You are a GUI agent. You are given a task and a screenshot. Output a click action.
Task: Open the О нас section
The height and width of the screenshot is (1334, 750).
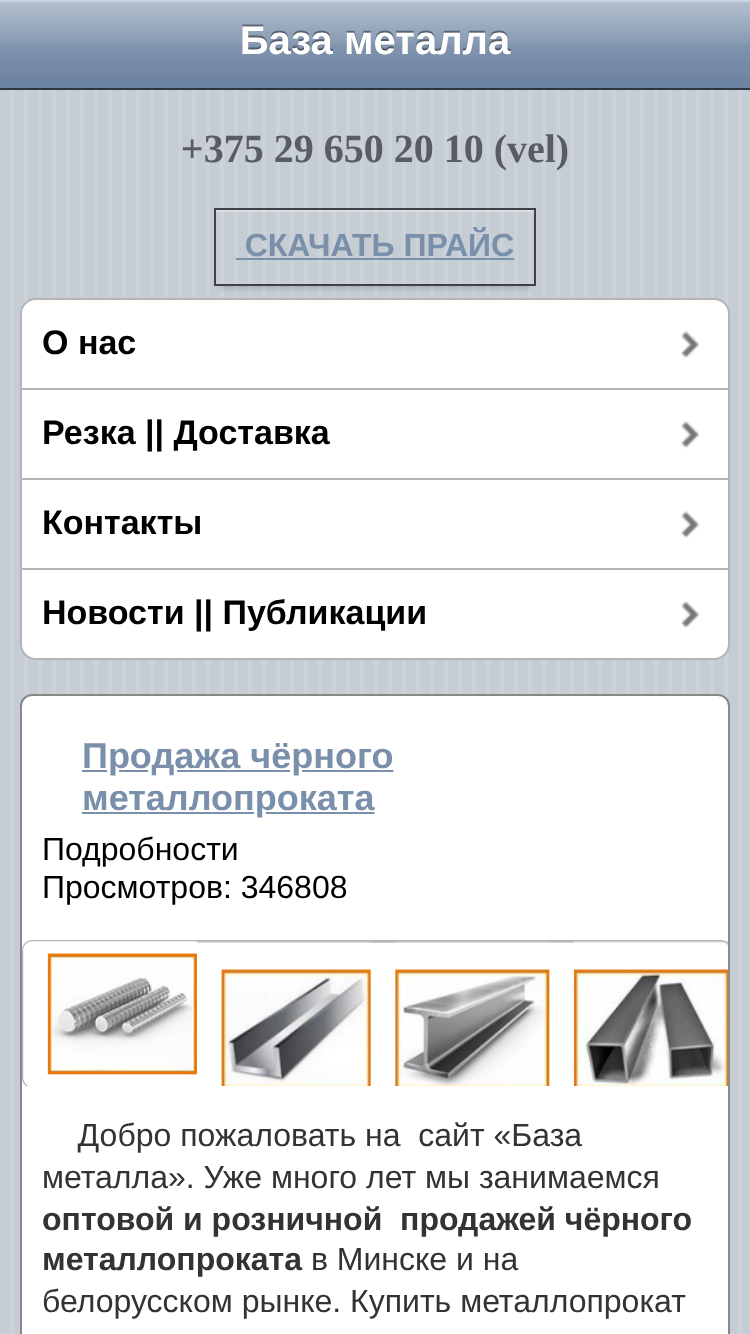point(375,344)
